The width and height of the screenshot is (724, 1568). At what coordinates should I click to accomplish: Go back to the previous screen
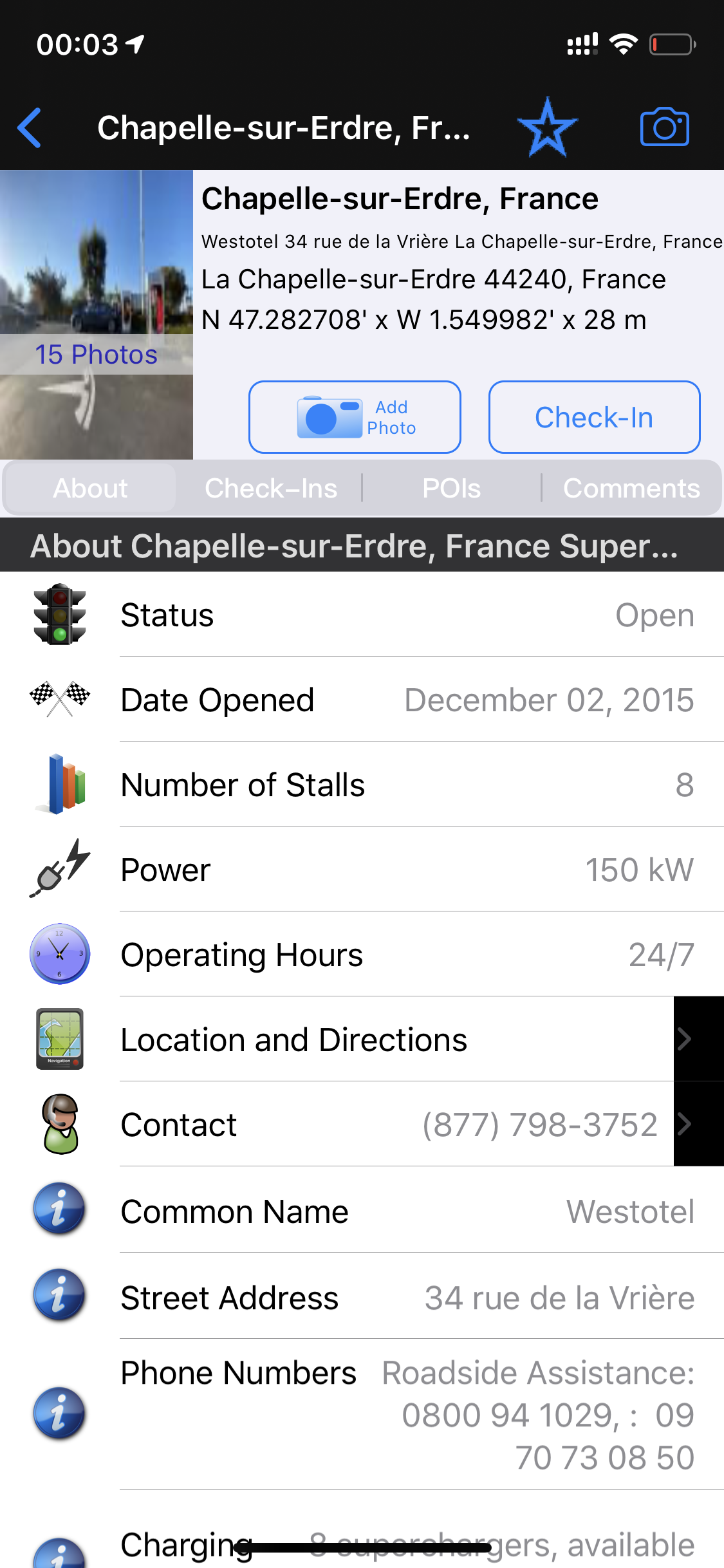(30, 127)
